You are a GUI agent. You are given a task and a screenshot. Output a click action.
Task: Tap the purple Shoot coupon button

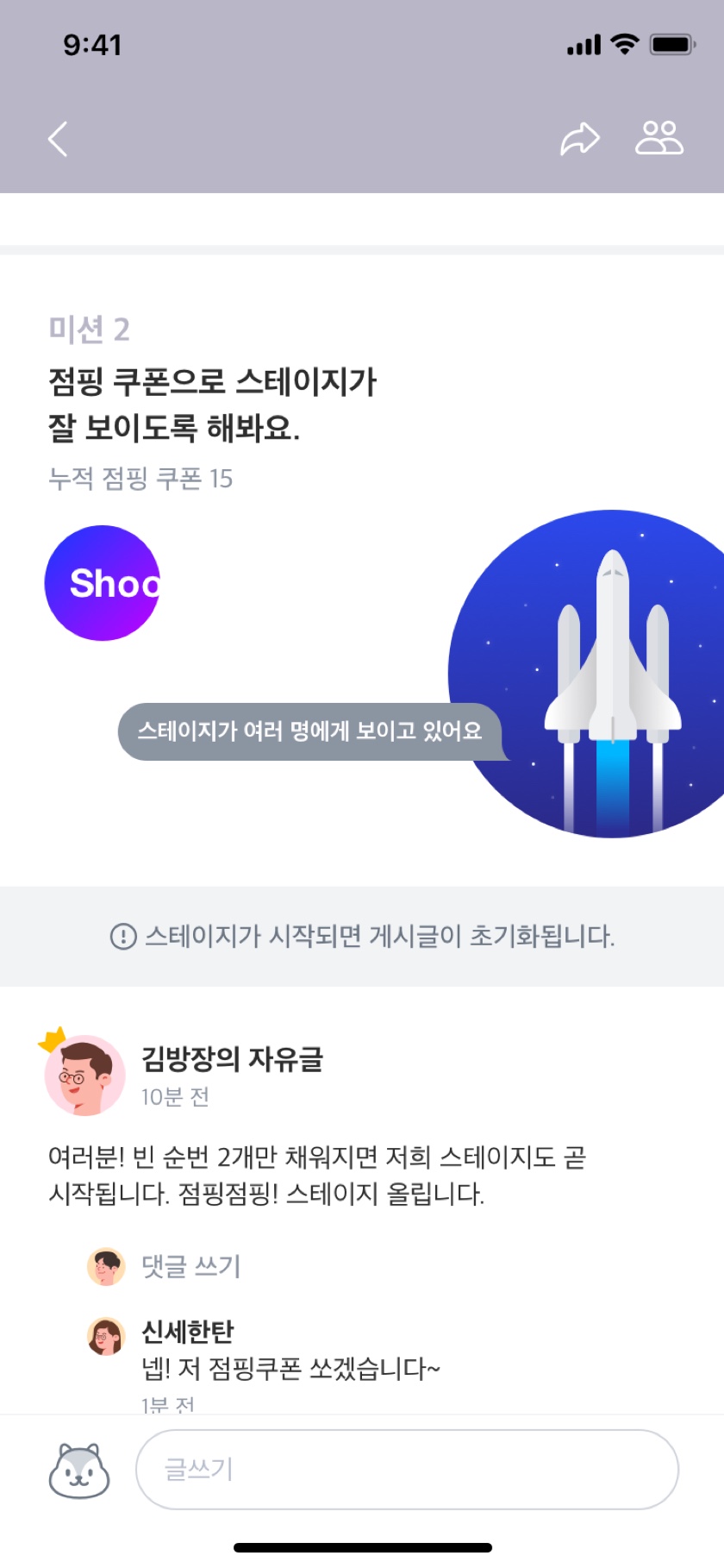(x=103, y=583)
